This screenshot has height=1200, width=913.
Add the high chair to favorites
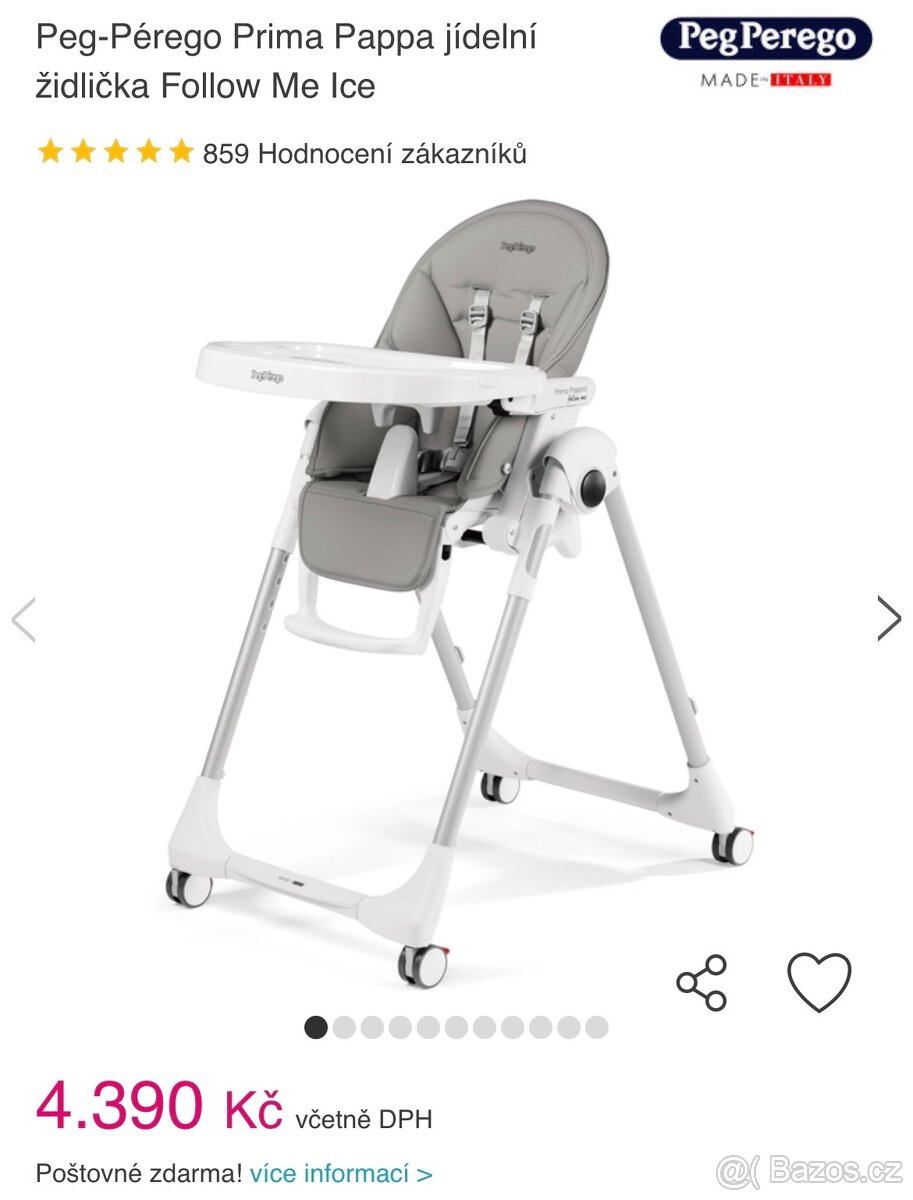819,982
